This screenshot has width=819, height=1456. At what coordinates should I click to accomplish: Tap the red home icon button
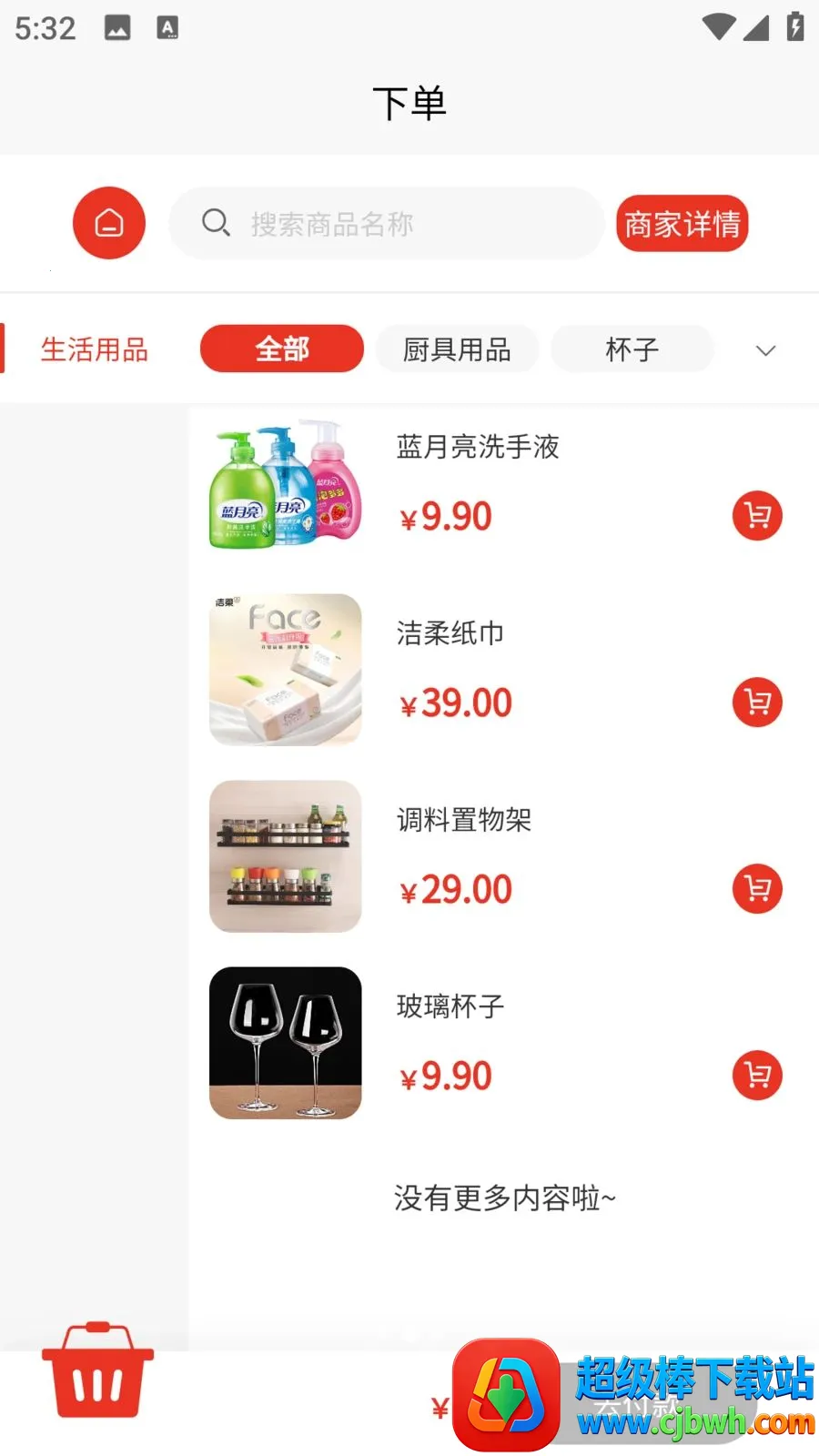pos(109,223)
